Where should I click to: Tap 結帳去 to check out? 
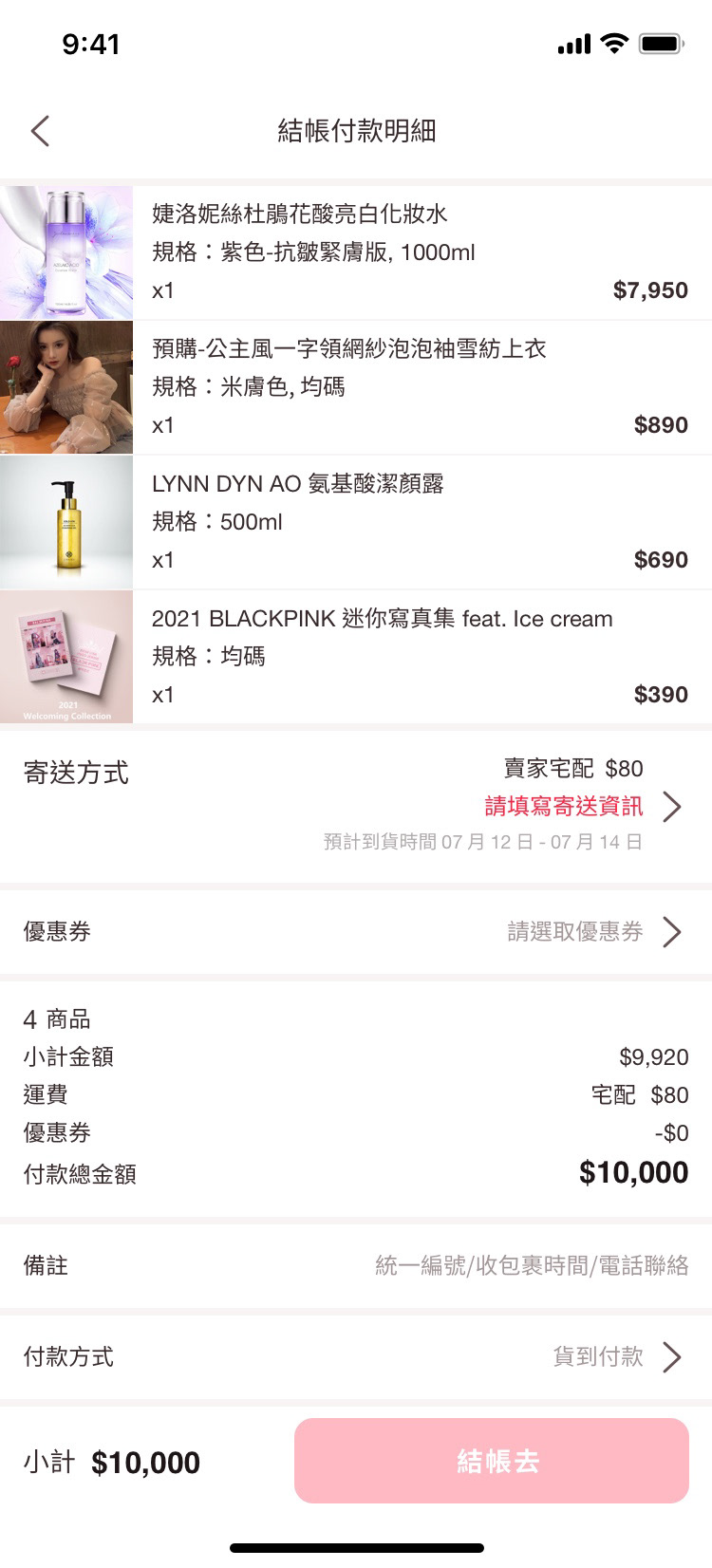point(491,1461)
